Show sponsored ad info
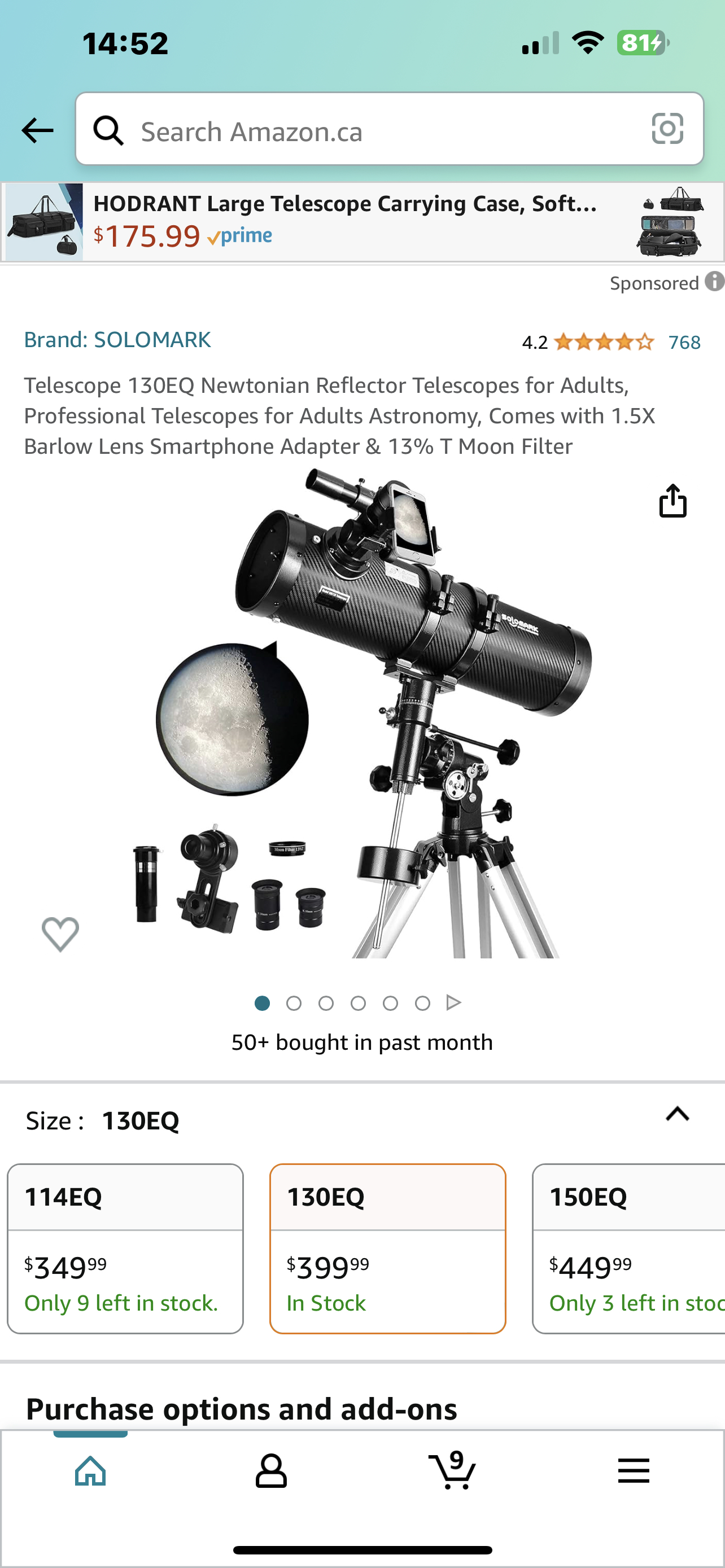Screen dimensions: 725x1568 pos(714,282)
